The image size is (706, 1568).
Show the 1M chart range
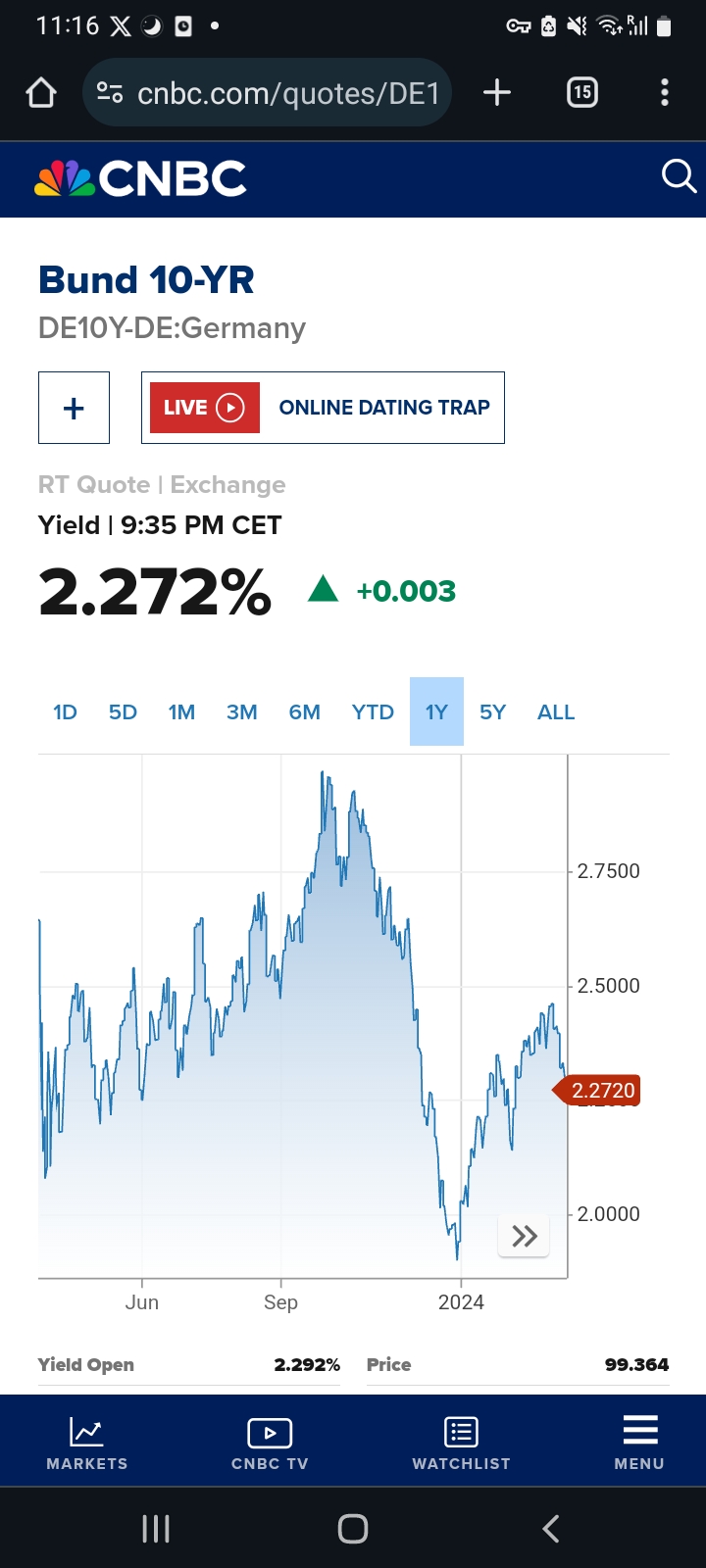click(x=181, y=712)
